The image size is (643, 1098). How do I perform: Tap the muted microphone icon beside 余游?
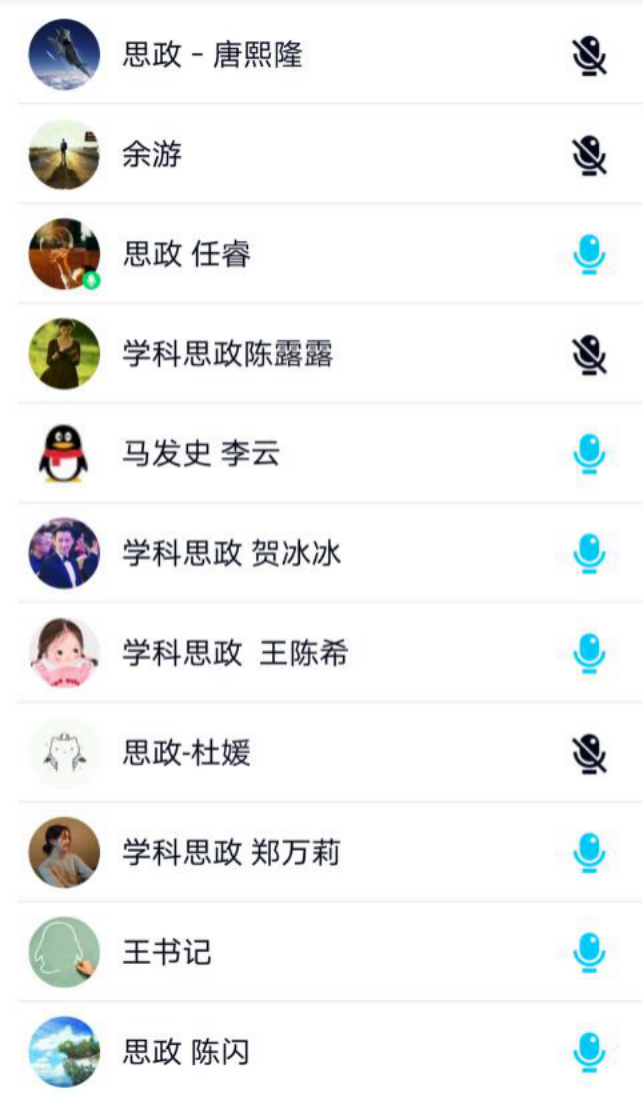click(x=590, y=155)
